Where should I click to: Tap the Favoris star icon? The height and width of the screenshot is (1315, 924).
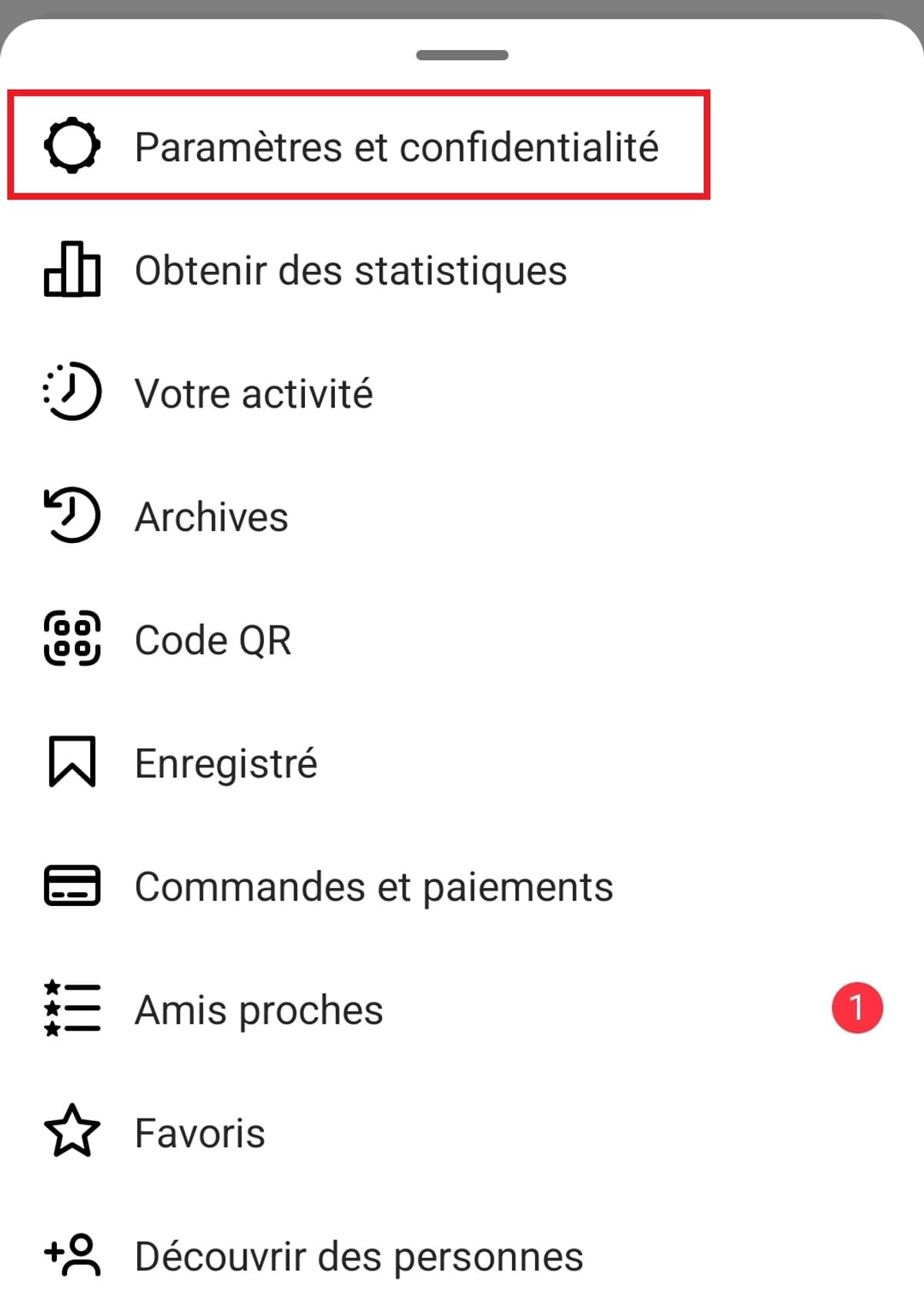[73, 1131]
